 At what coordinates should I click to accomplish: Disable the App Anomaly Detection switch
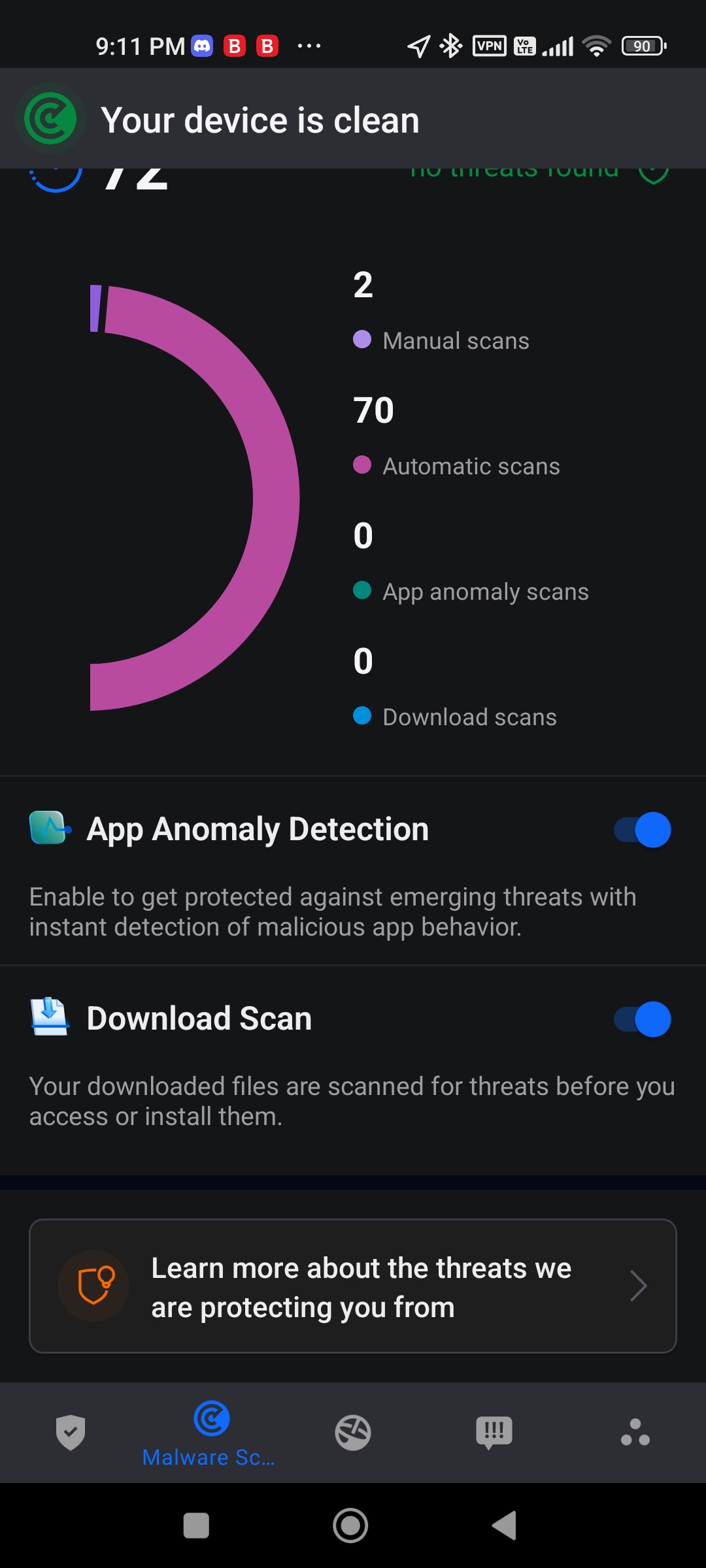[642, 830]
